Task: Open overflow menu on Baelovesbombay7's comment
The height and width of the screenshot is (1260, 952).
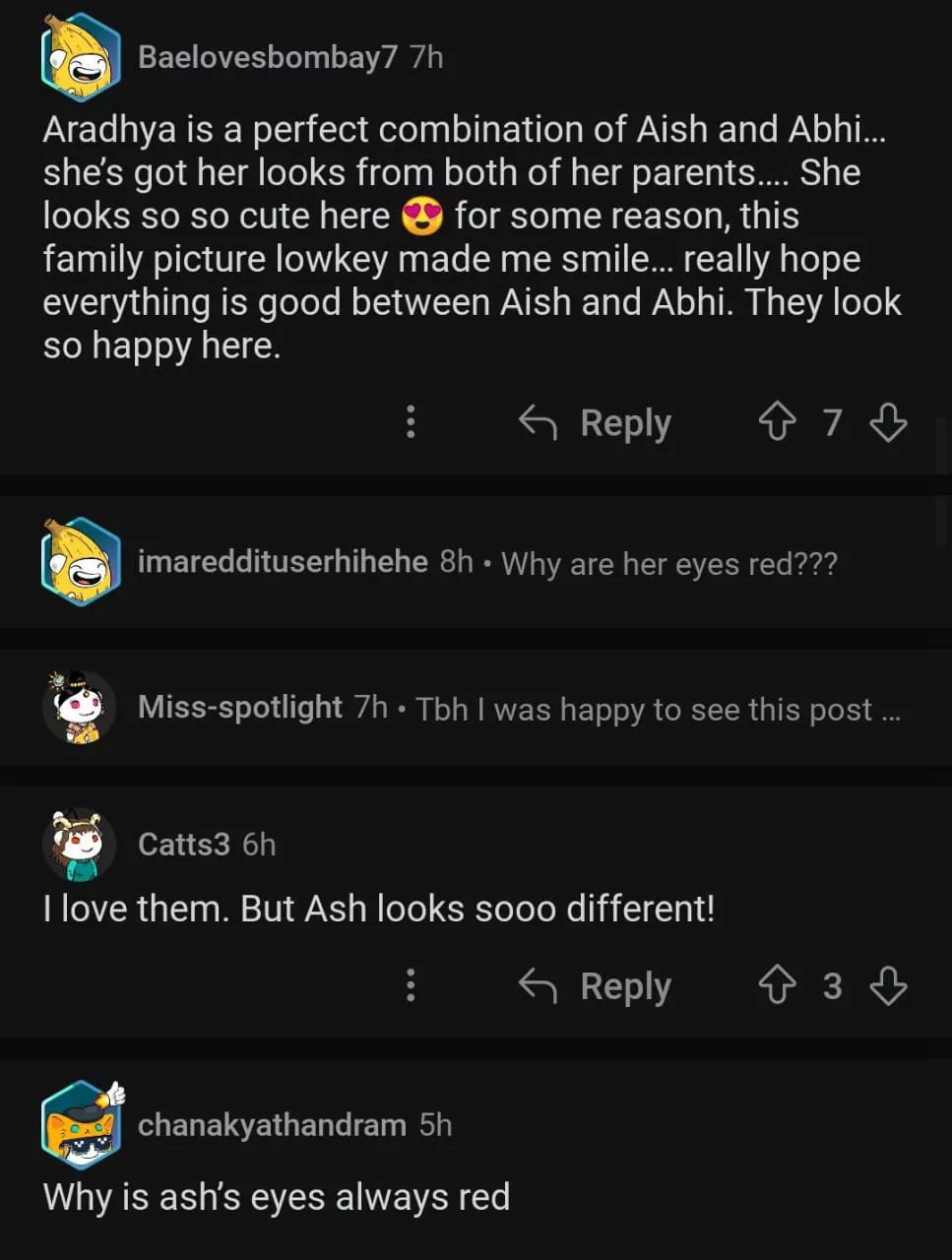Action: (x=411, y=422)
